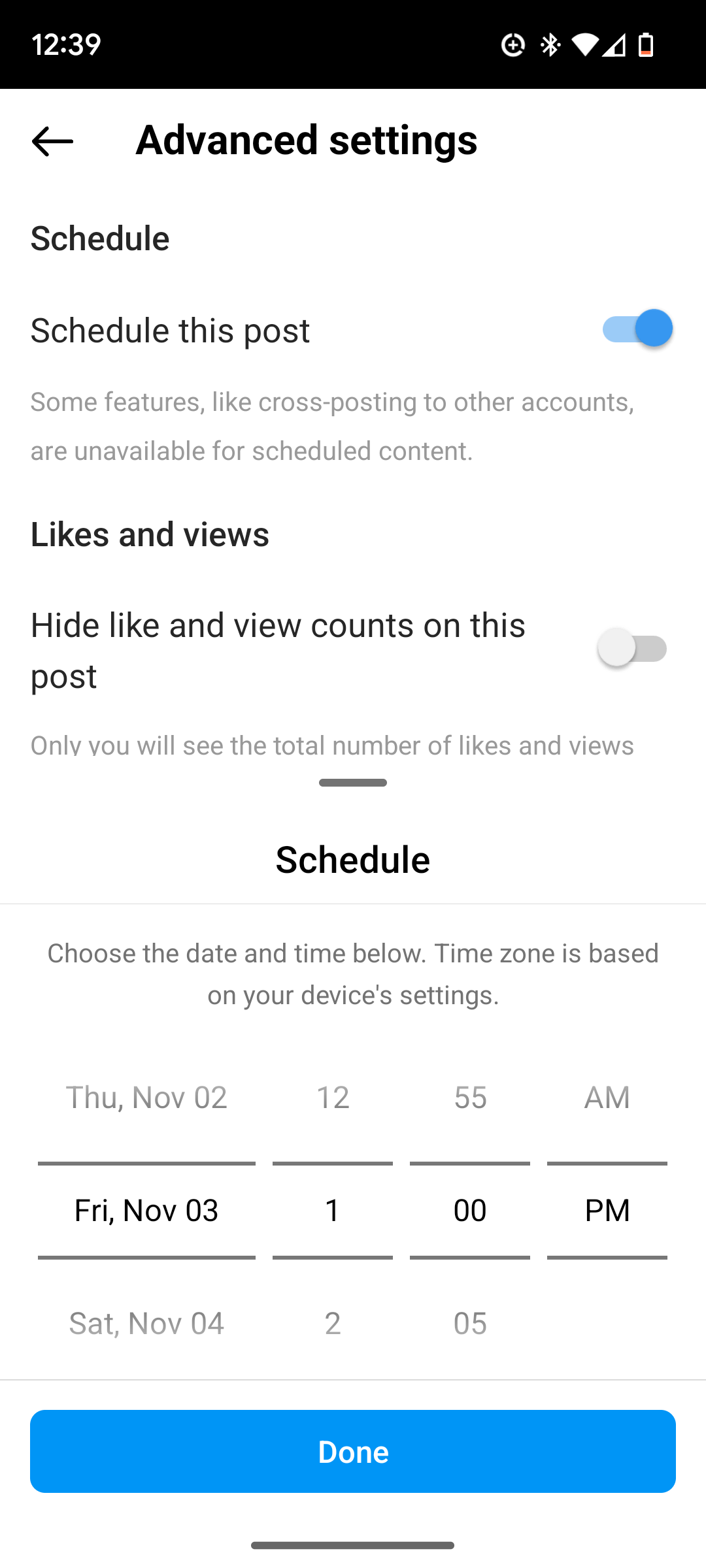This screenshot has width=706, height=1568.
Task: Tap the battery indicator in status bar
Action: (646, 44)
